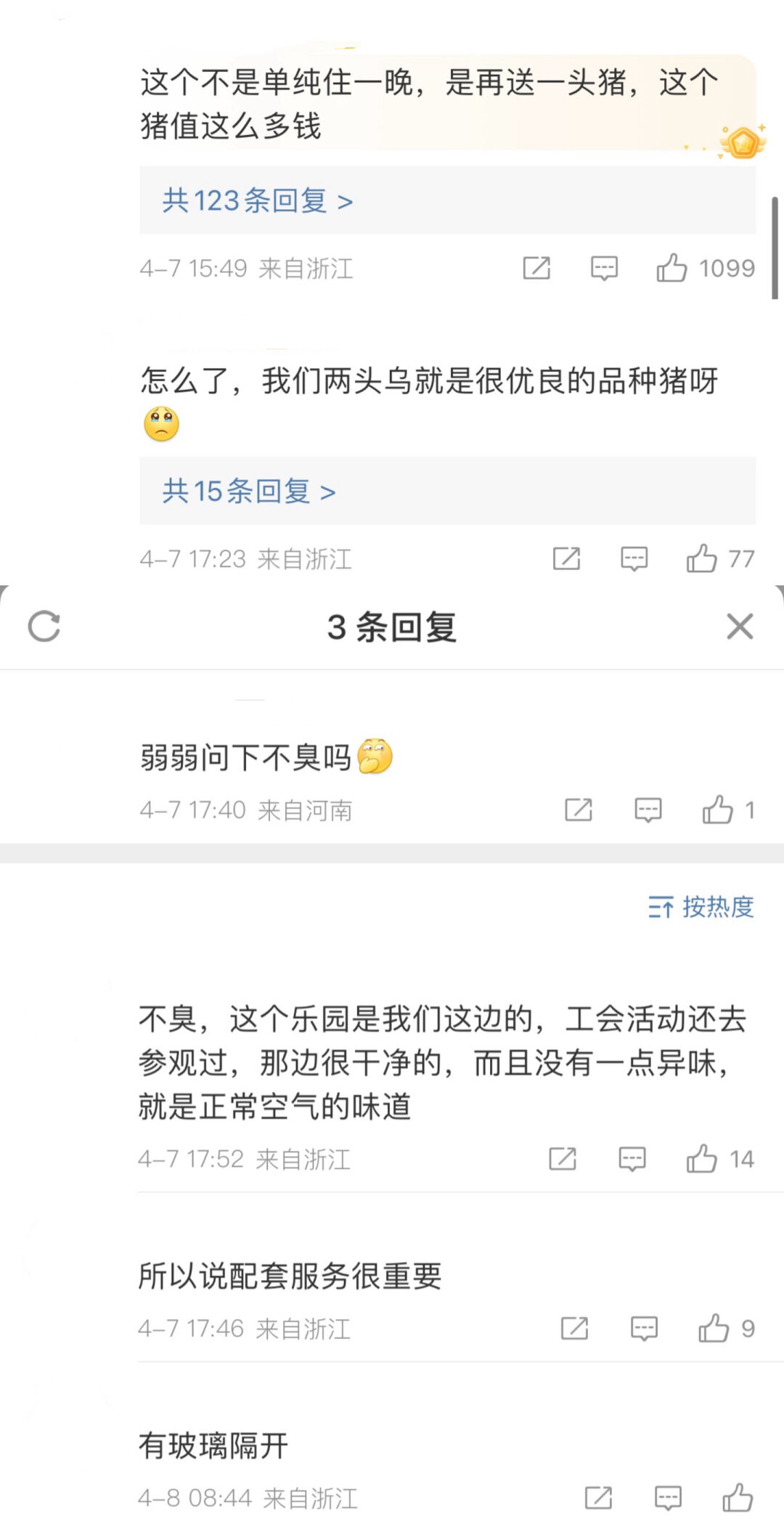Like the comment with 1099 likes
Viewport: 784px width, 1524px height.
click(x=672, y=268)
